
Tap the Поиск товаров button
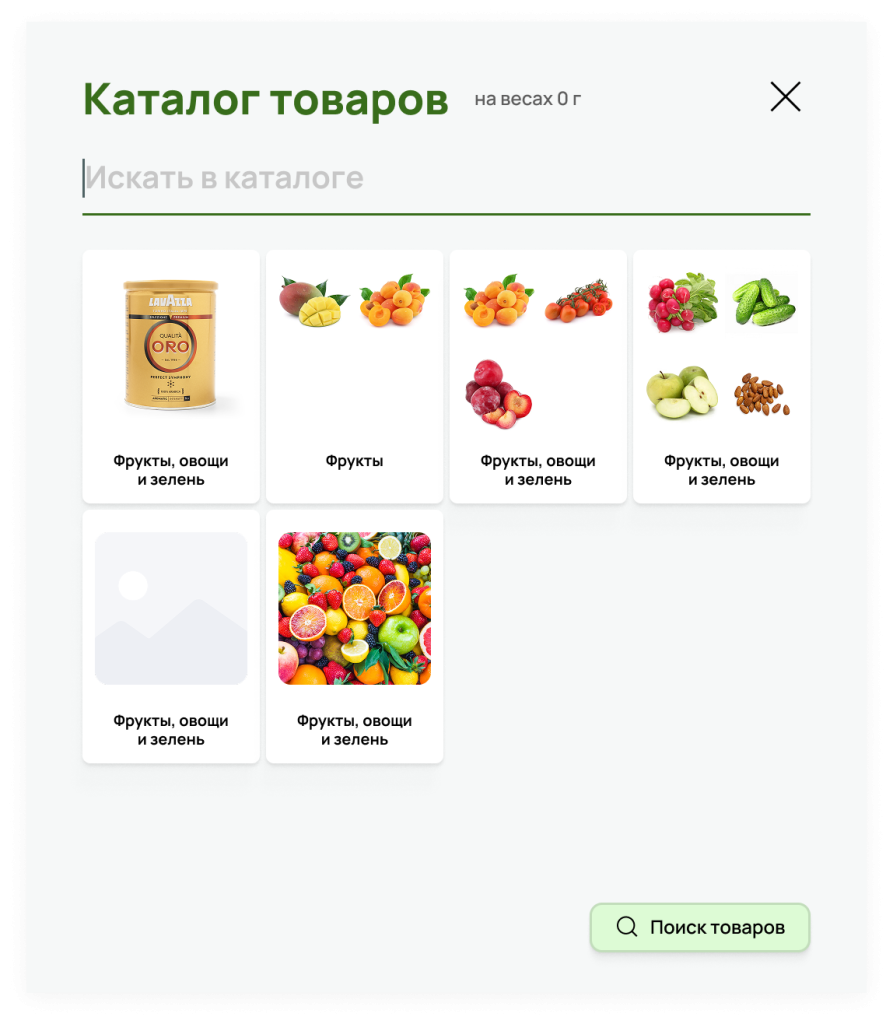pyautogui.click(x=700, y=927)
